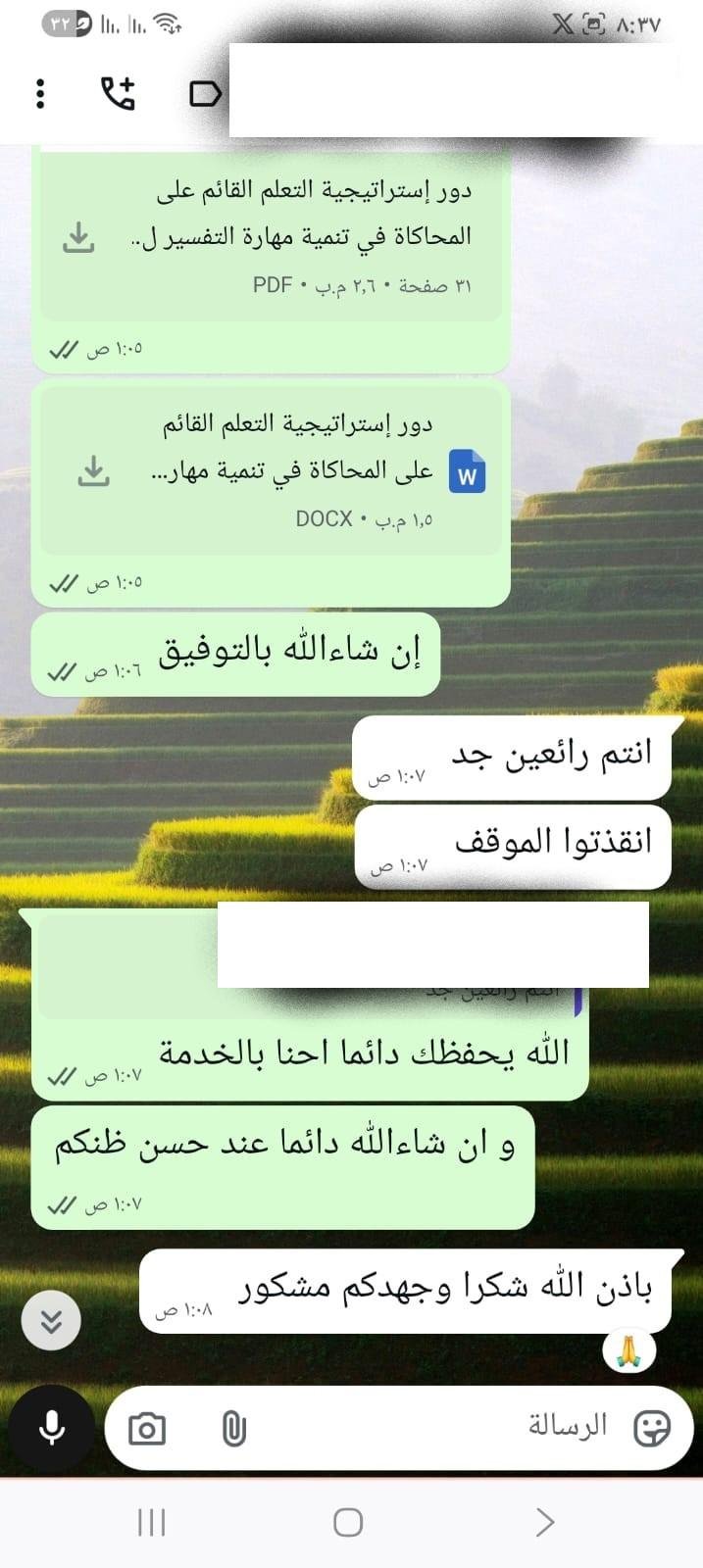
Task: Focus the الرسالة message input field
Action: pyautogui.click(x=441, y=1427)
